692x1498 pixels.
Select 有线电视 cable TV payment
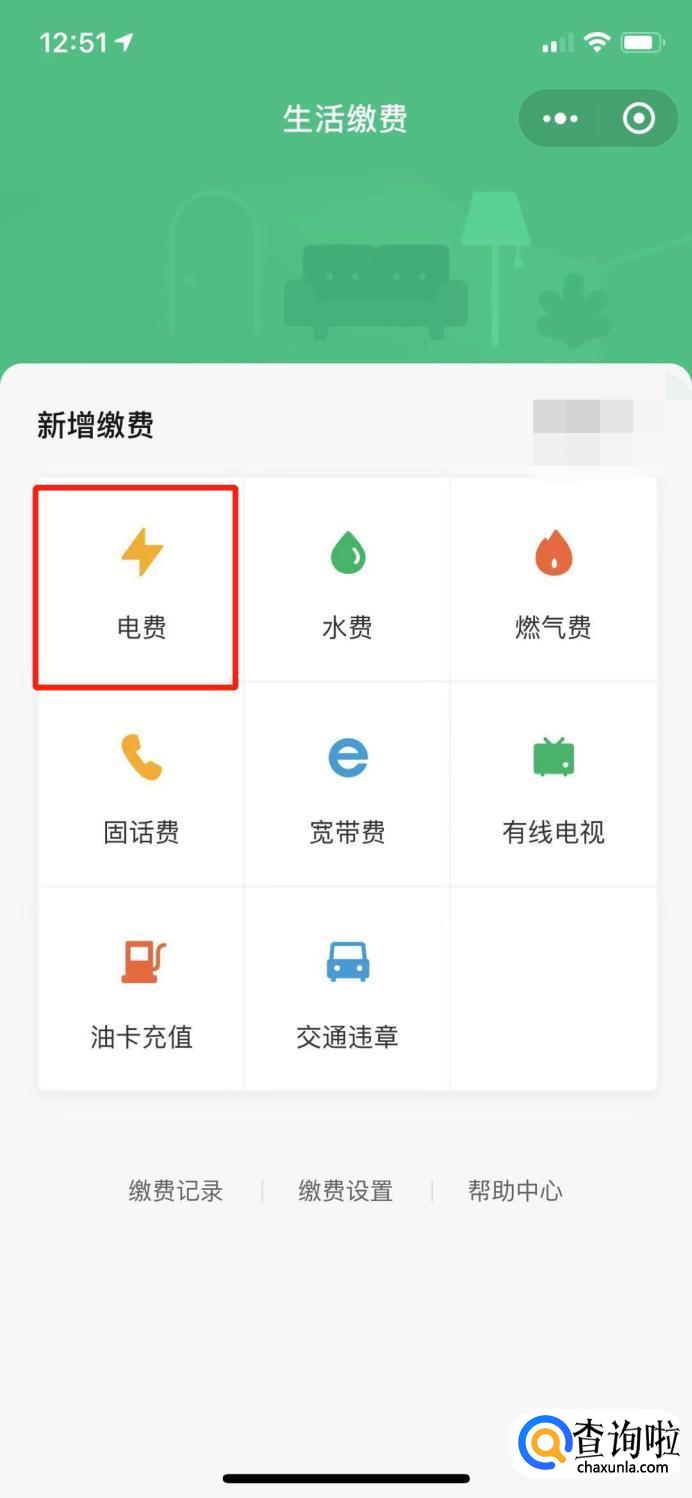(x=553, y=789)
